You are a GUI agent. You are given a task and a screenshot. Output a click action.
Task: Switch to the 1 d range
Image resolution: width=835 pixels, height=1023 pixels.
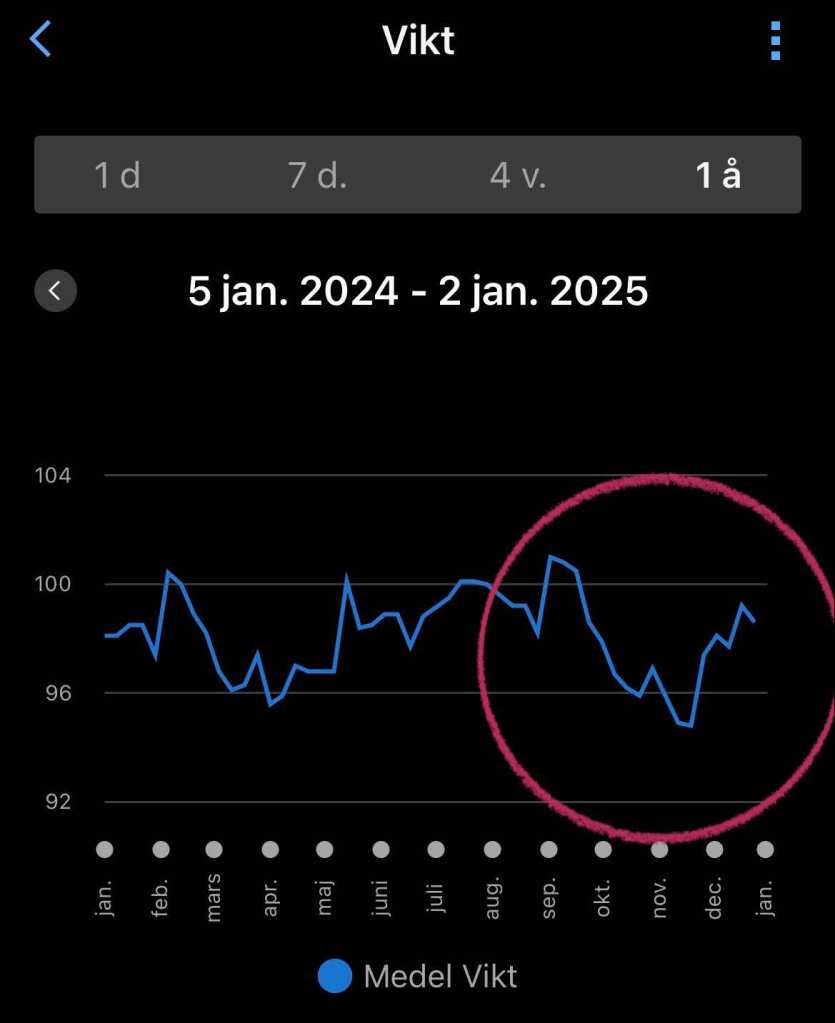tap(117, 176)
